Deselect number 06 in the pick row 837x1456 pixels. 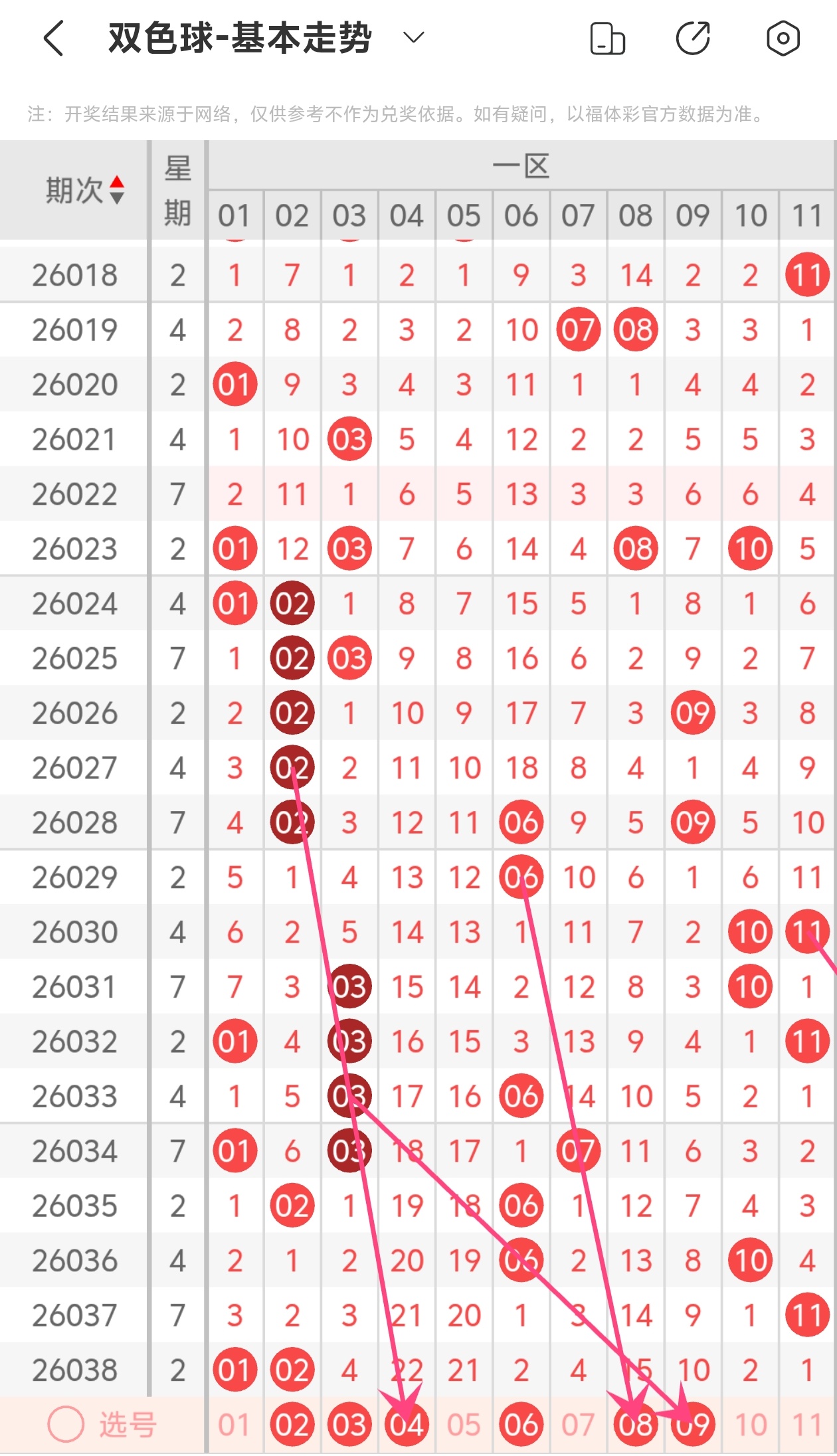(x=521, y=1424)
